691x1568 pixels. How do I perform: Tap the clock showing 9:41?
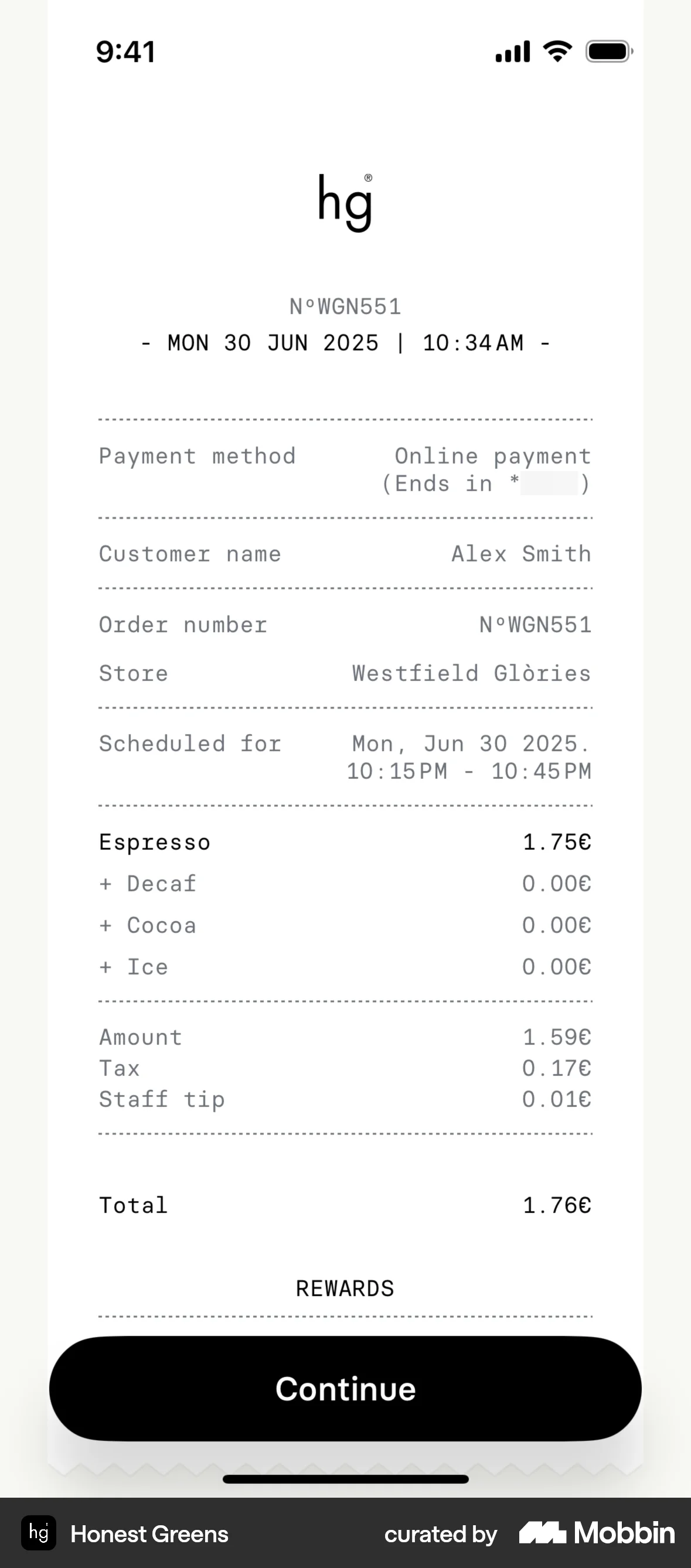[x=125, y=51]
